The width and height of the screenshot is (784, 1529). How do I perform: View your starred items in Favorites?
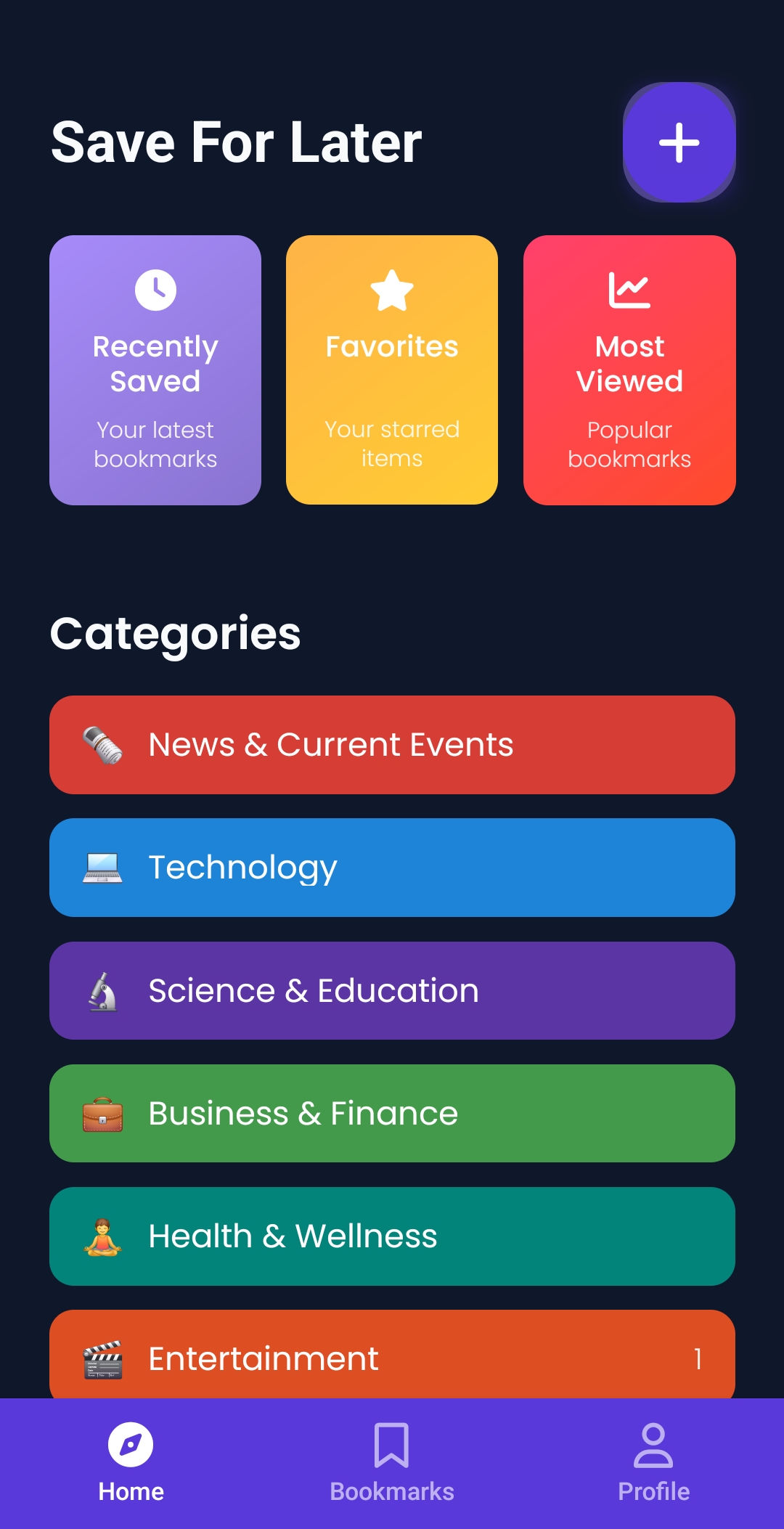point(391,367)
